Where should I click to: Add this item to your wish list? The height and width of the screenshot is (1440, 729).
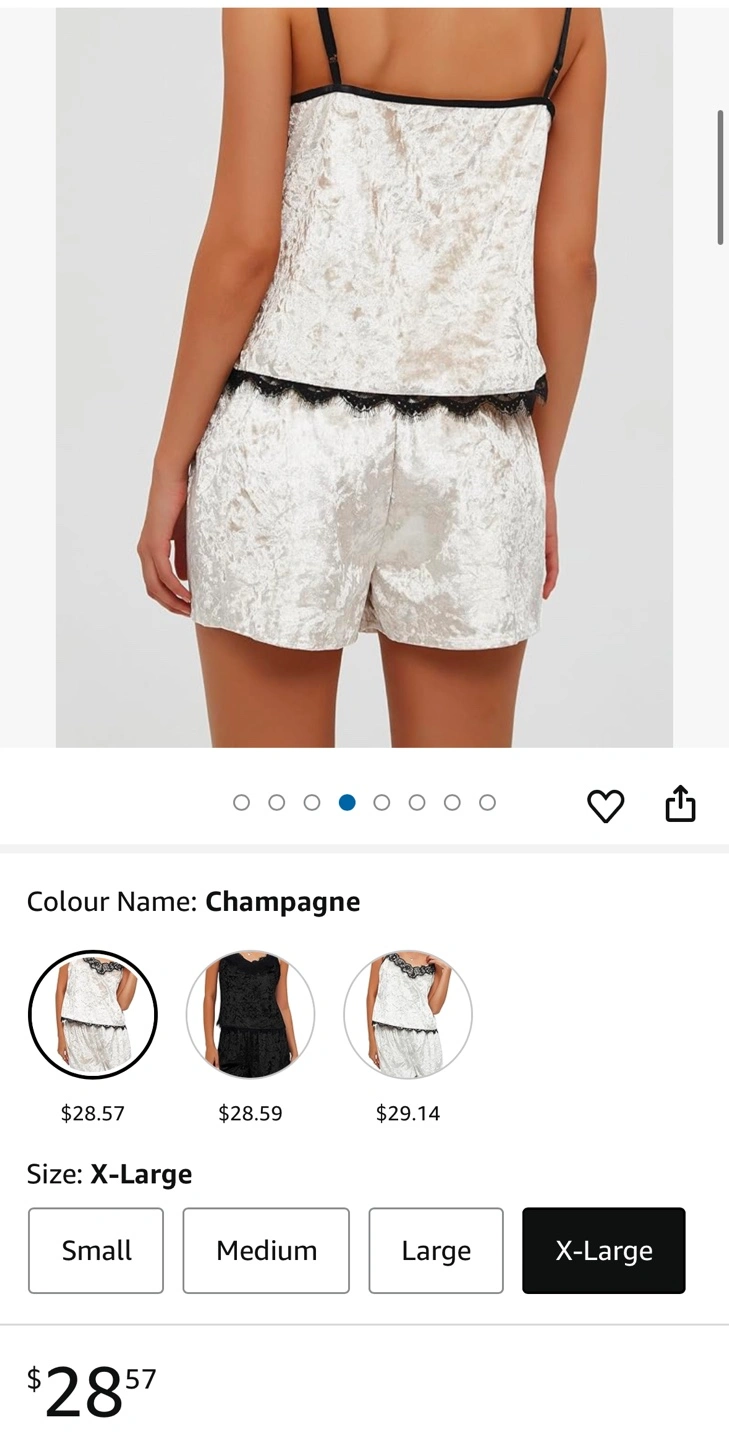(605, 805)
